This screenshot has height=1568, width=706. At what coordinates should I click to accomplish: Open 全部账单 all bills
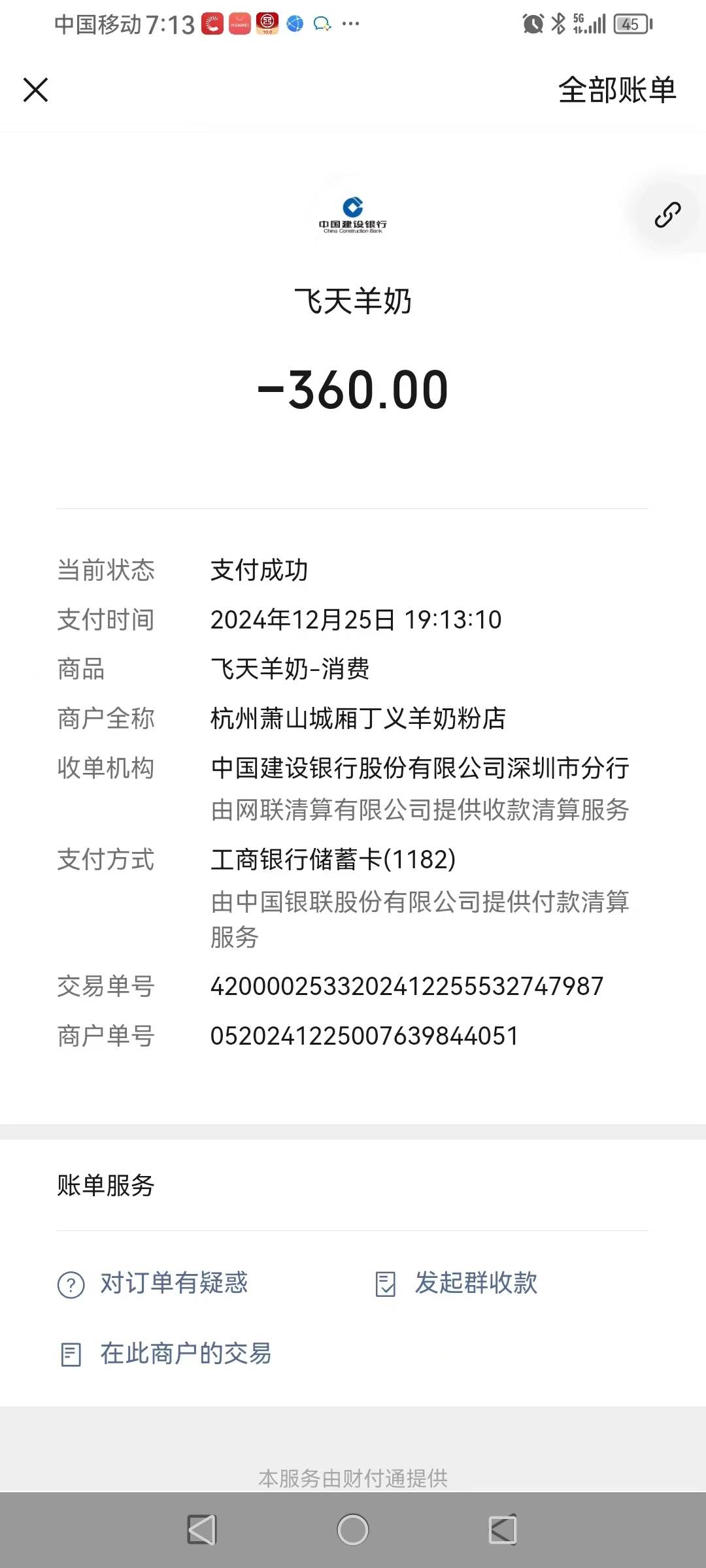[x=616, y=90]
